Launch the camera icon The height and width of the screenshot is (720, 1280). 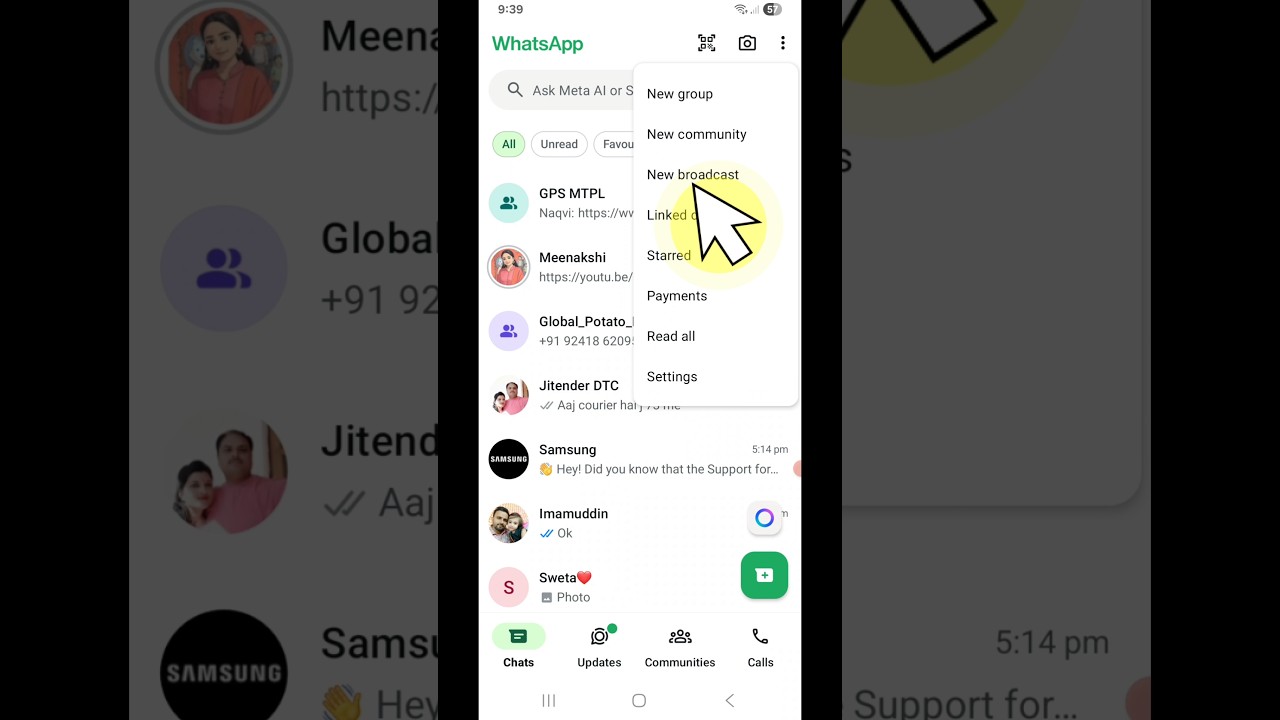pos(747,43)
